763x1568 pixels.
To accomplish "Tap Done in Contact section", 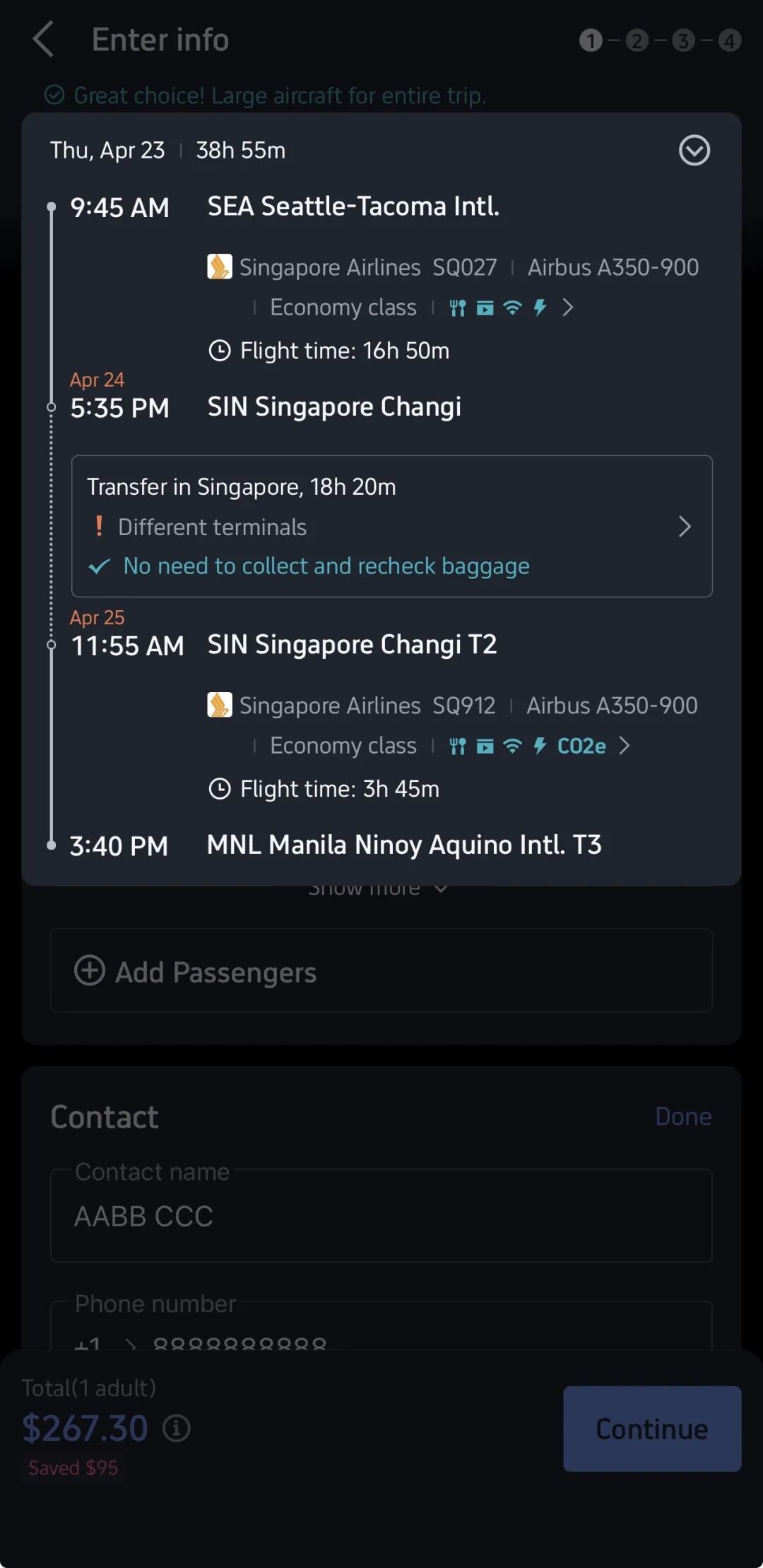I will (x=682, y=1116).
